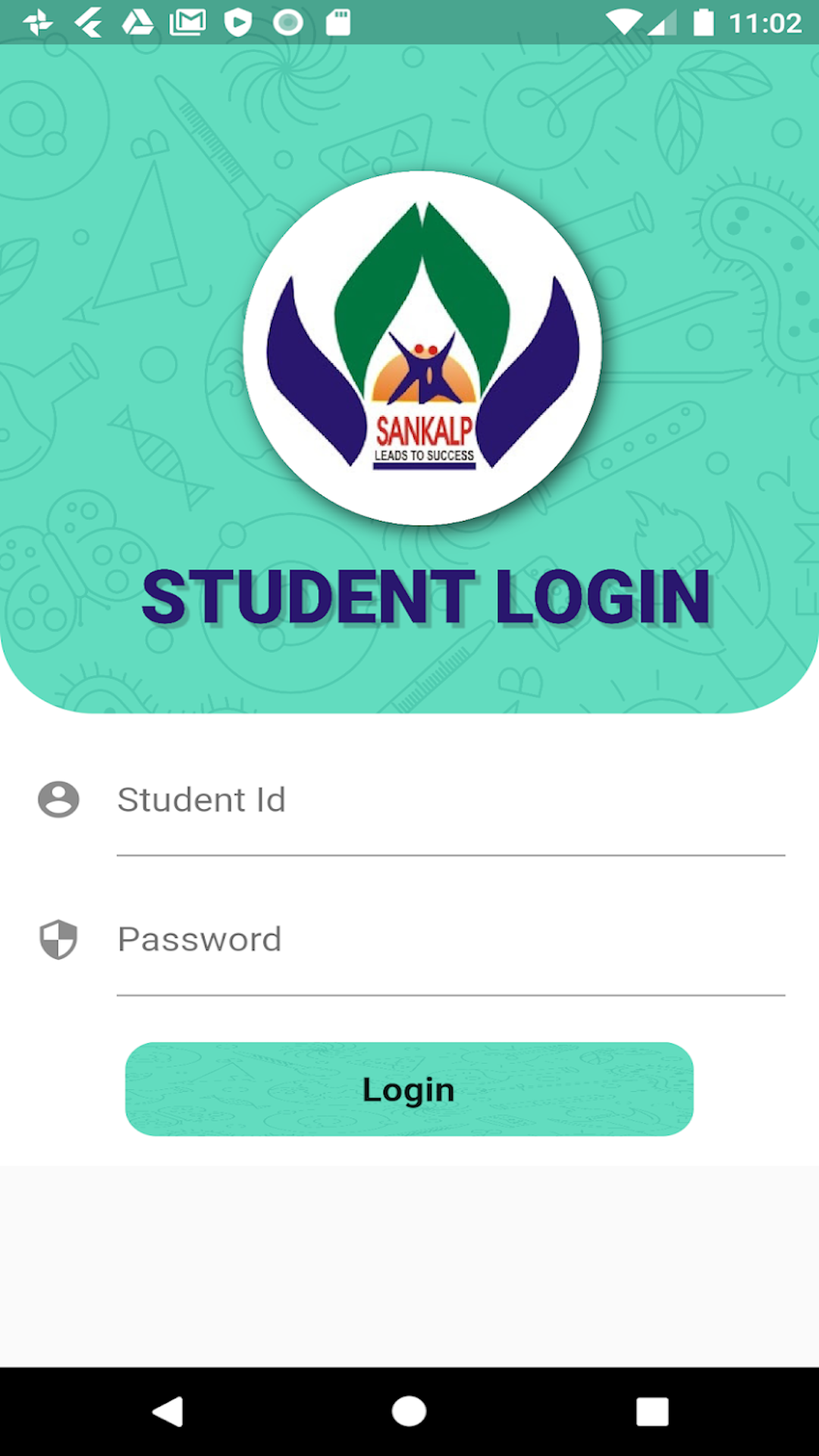Submit with the Login button
Screen dimensions: 819x1456
pyautogui.click(x=409, y=1089)
